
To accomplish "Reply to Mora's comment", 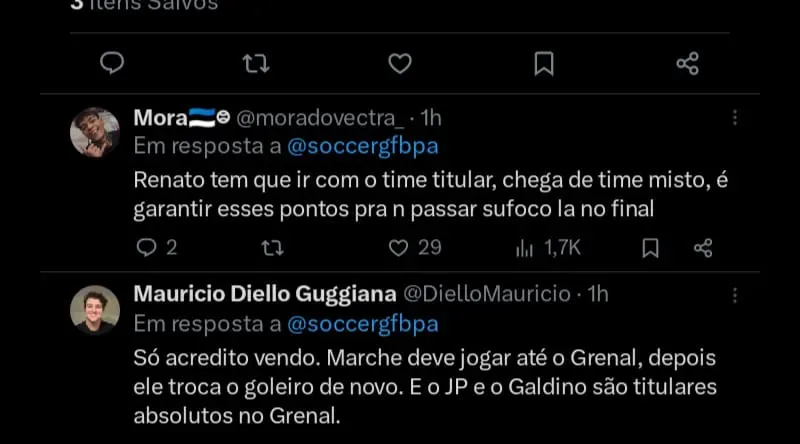I will [x=146, y=248].
